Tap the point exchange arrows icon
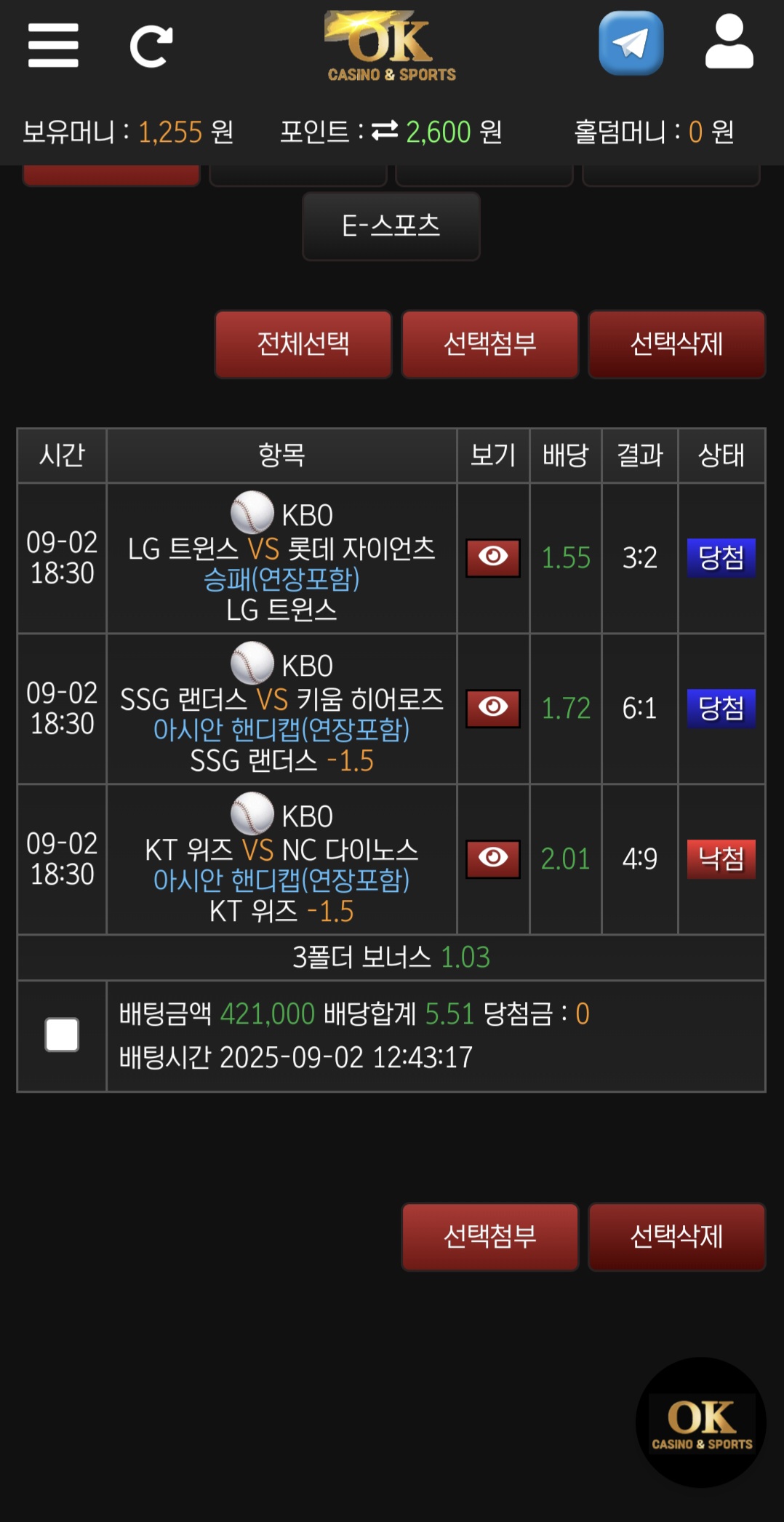784x1522 pixels. [385, 131]
